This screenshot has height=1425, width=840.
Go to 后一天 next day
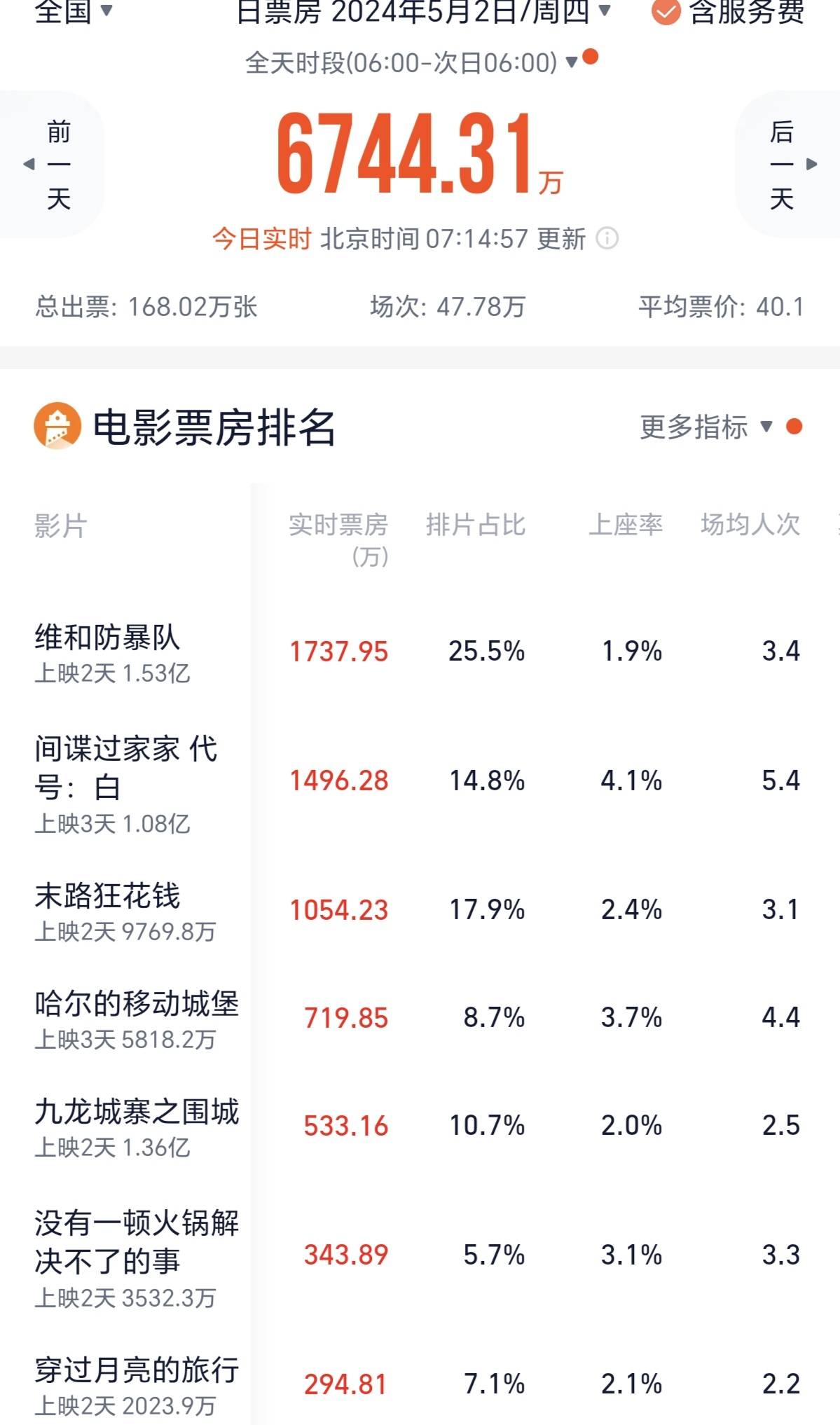(785, 165)
